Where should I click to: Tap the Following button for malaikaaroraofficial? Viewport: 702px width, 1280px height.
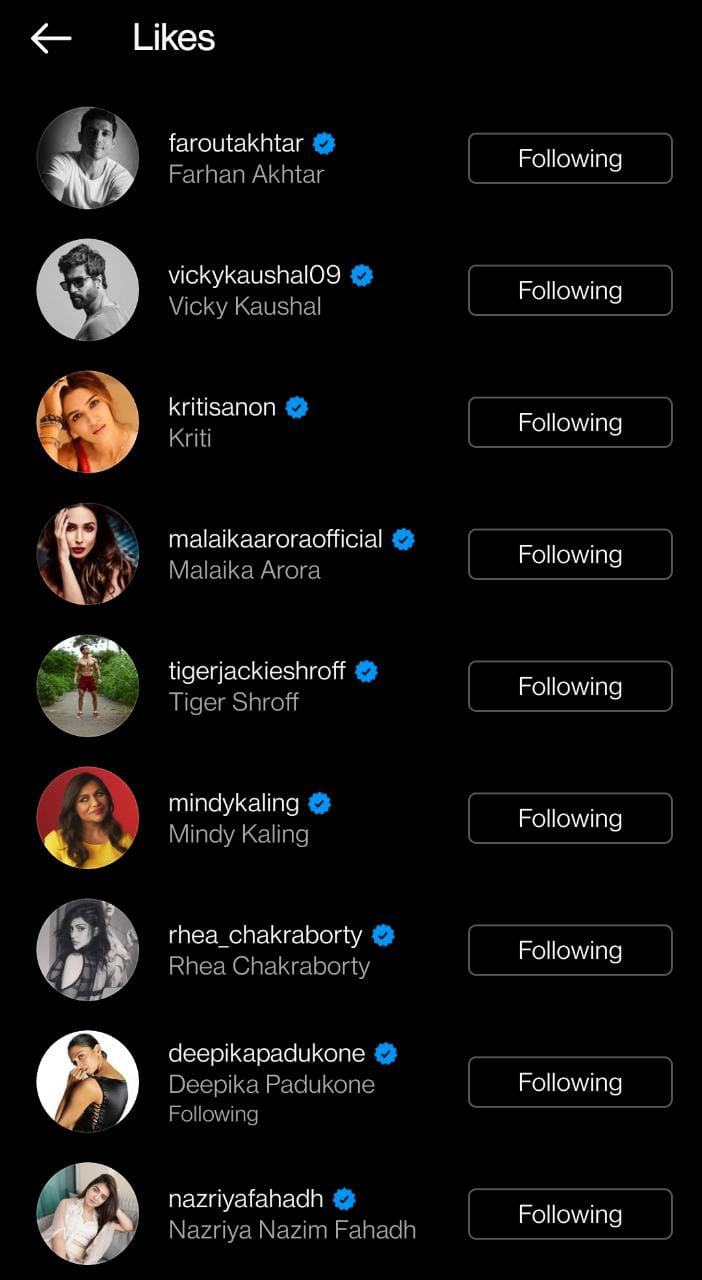point(570,555)
